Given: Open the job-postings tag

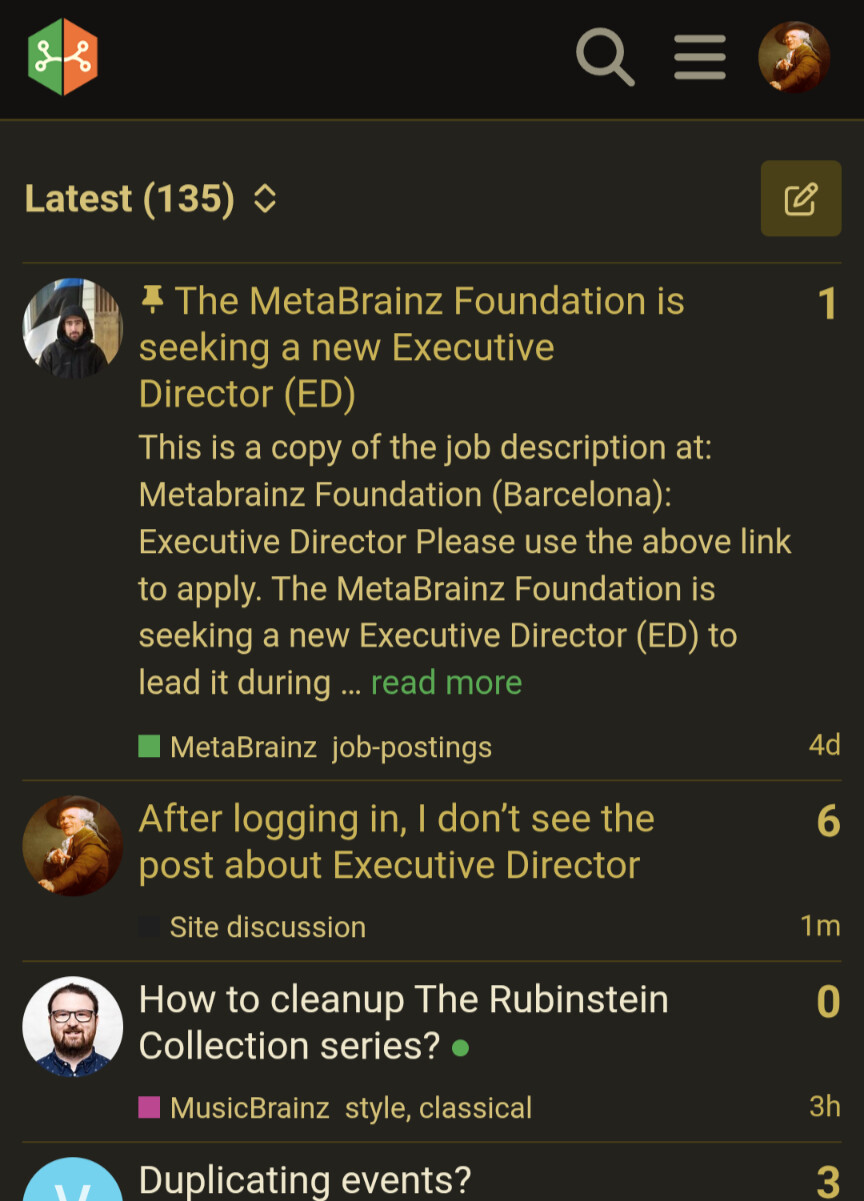Looking at the screenshot, I should (412, 747).
